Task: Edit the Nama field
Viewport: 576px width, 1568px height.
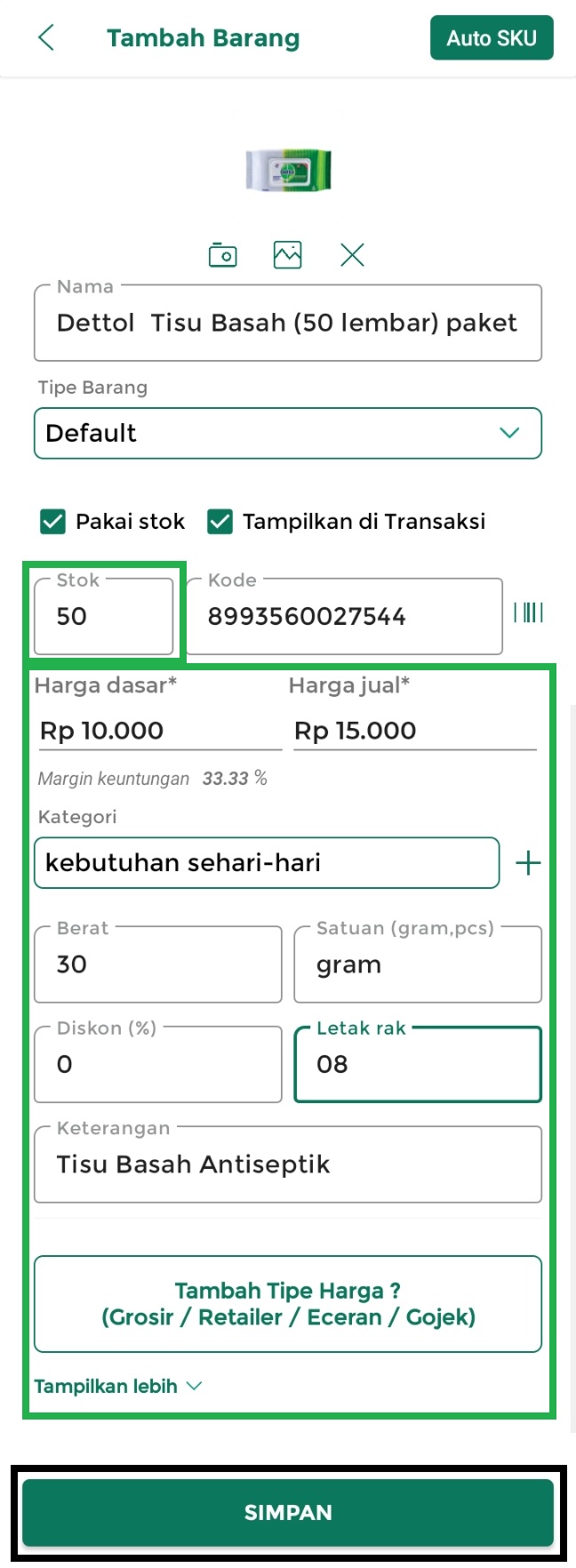Action: pos(287,323)
